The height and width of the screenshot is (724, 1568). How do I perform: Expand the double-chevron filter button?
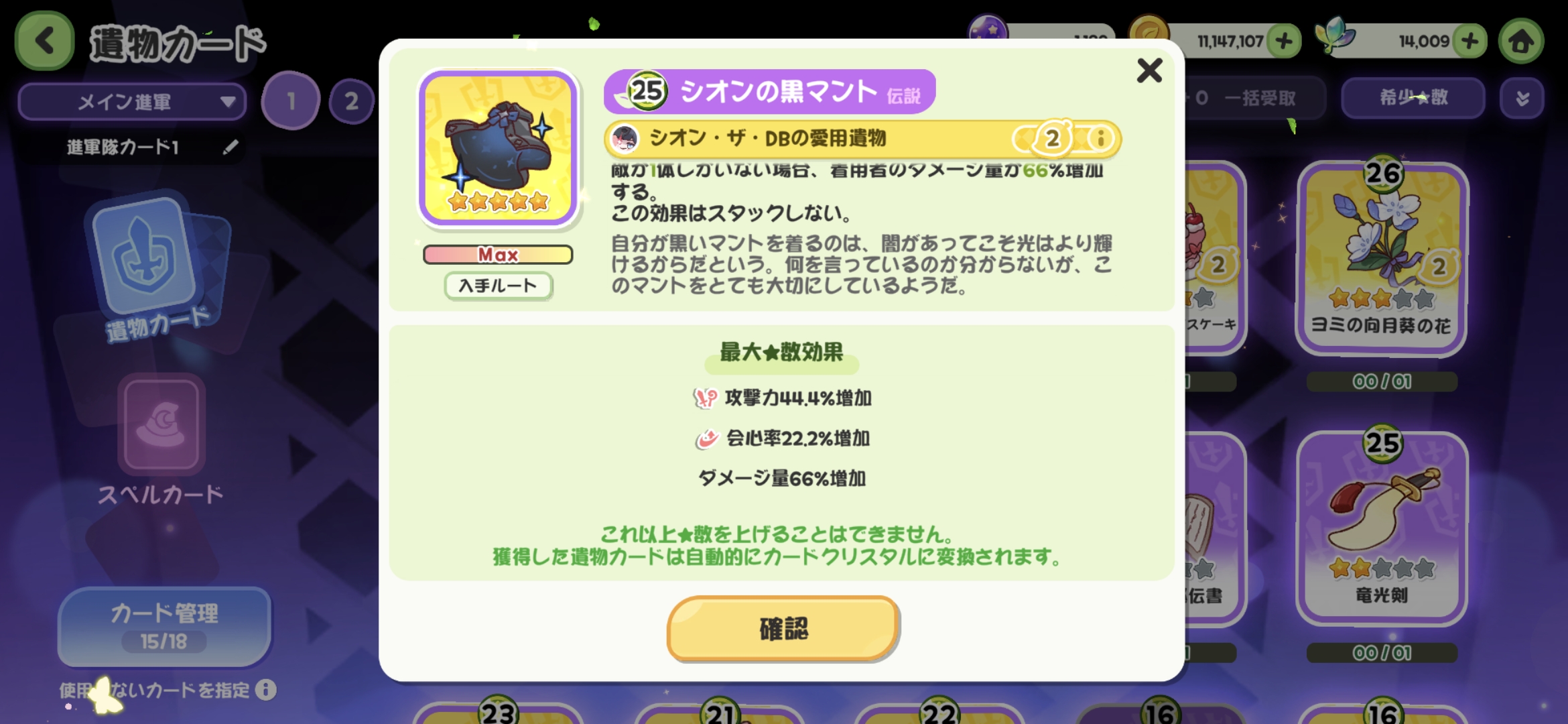pos(1522,99)
